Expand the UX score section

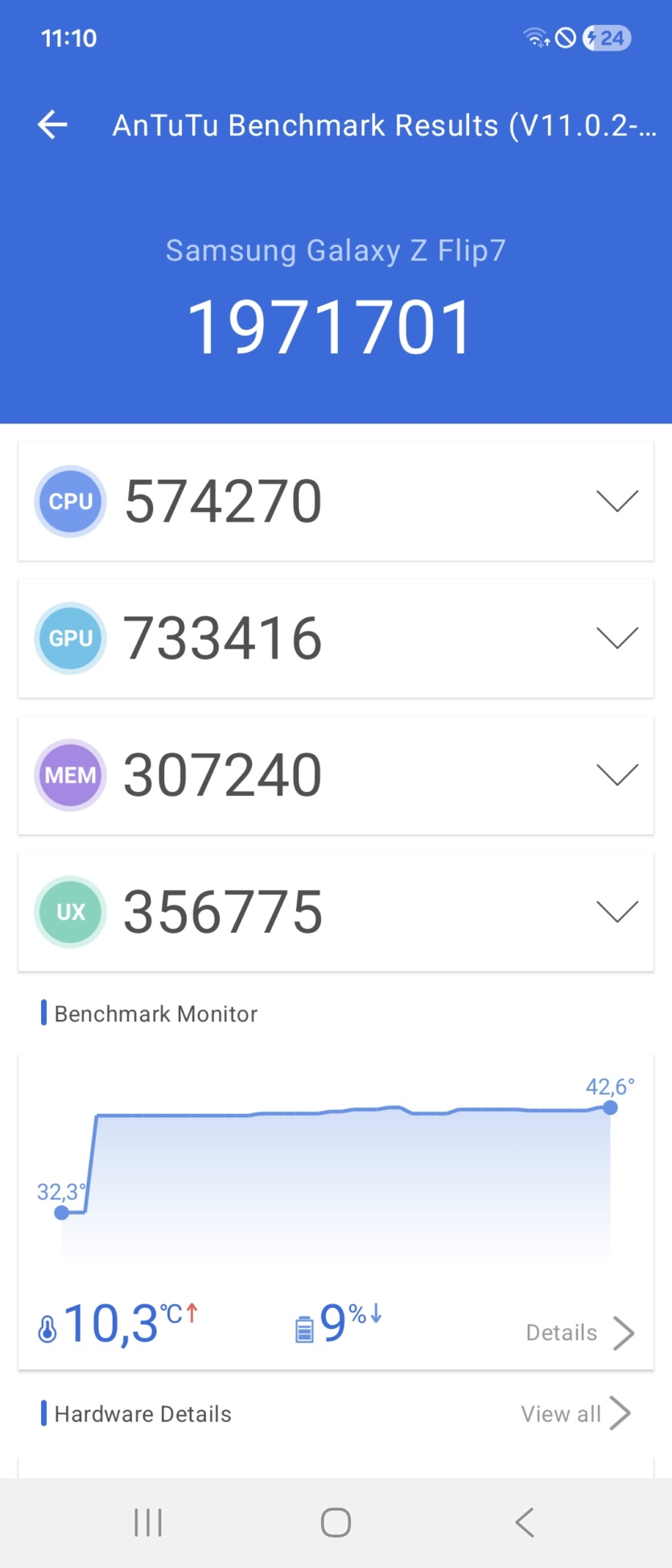click(617, 911)
